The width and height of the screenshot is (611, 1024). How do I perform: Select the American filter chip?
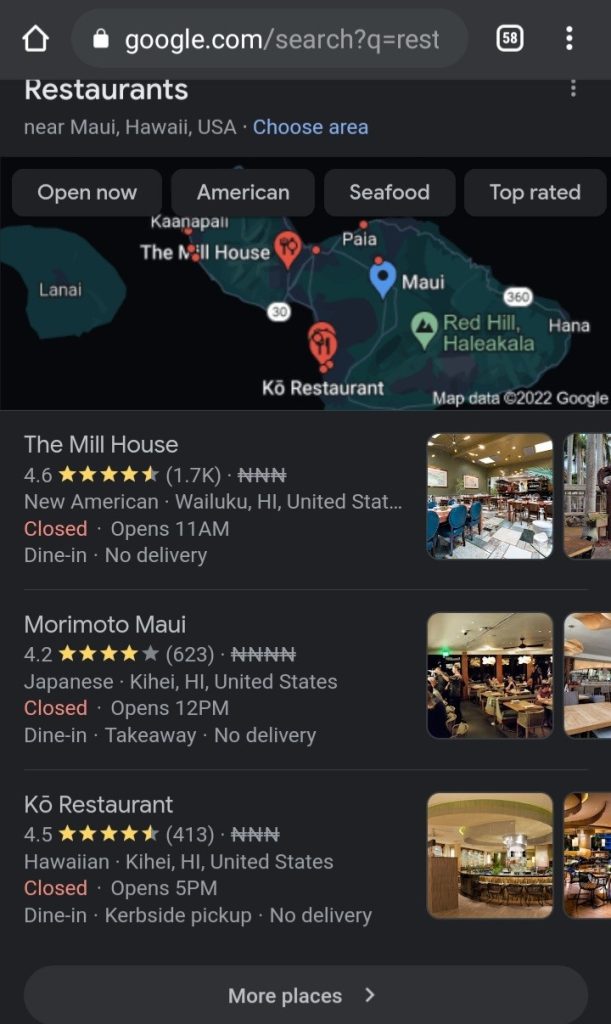tap(243, 193)
